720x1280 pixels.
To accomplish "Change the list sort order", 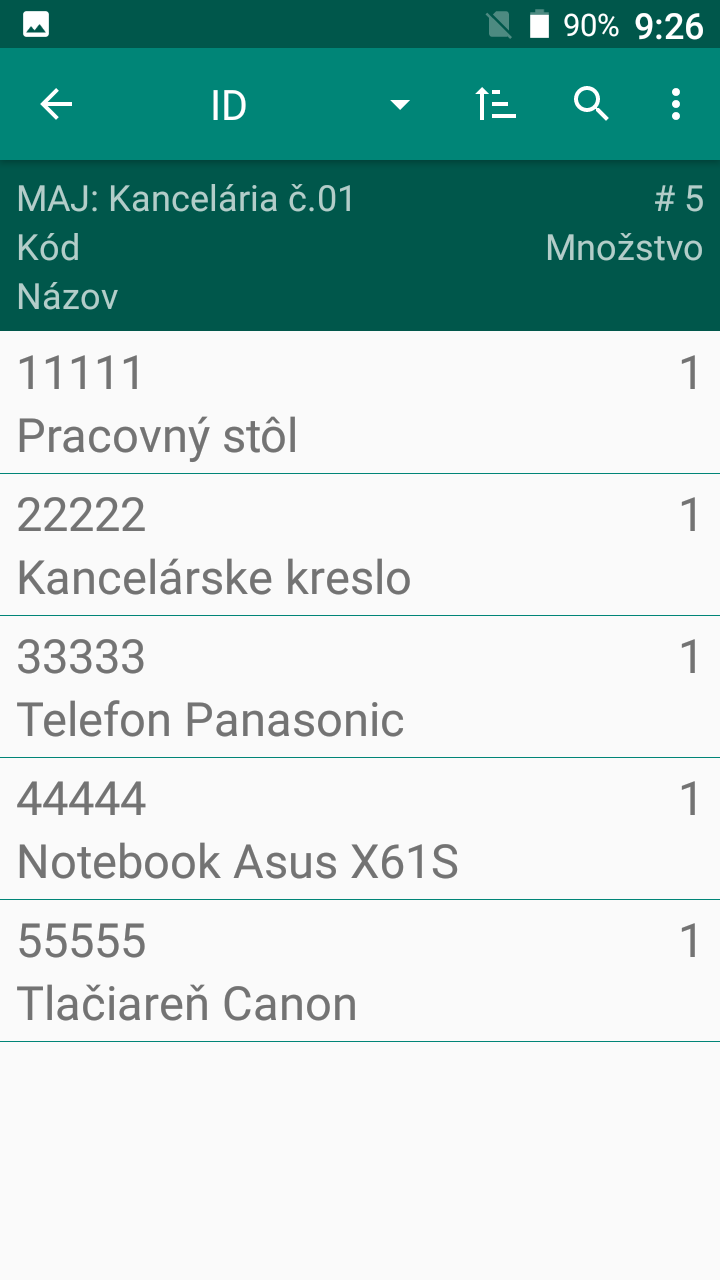I will (495, 104).
